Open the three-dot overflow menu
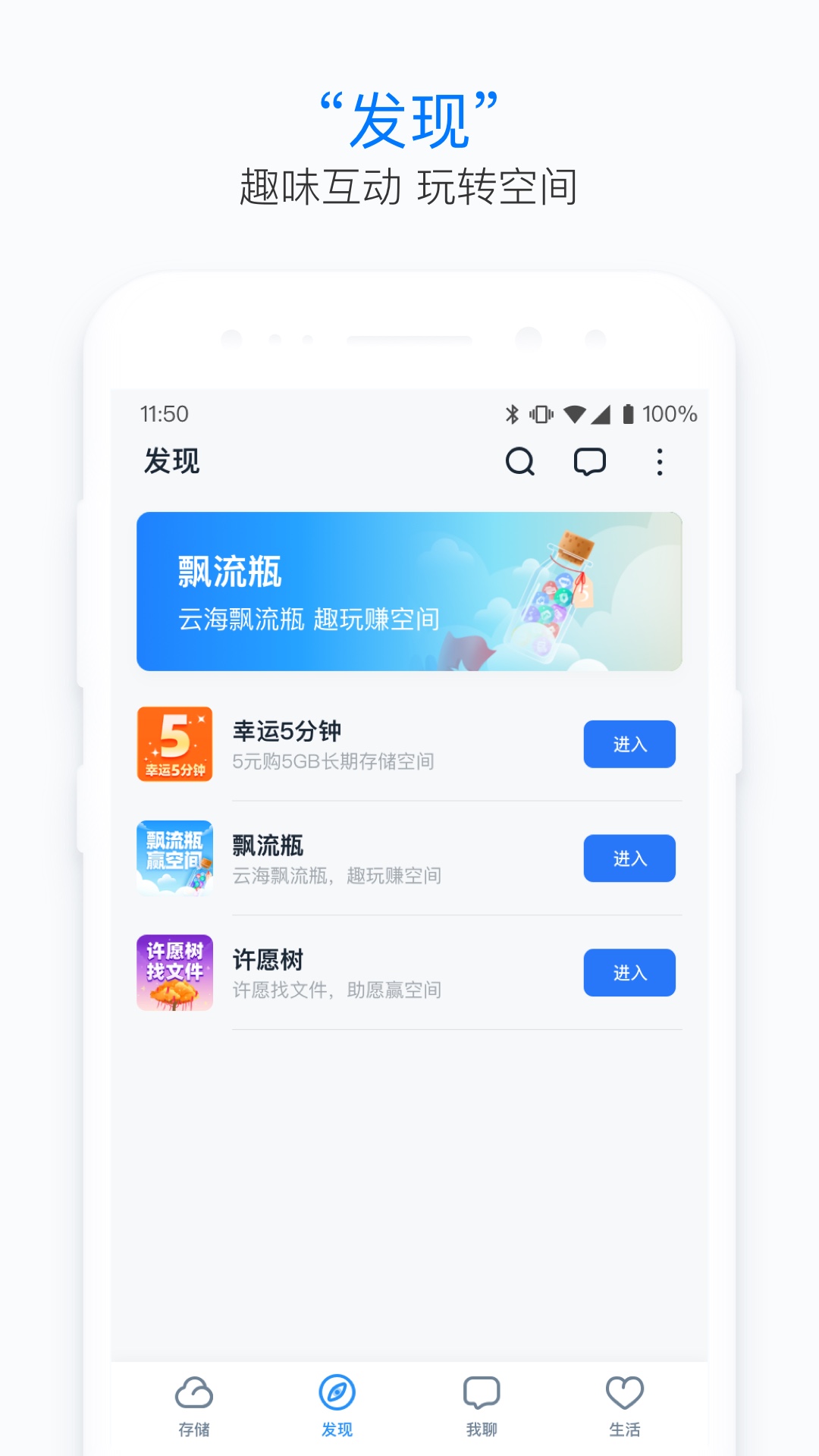Viewport: 819px width, 1456px height. tap(658, 461)
